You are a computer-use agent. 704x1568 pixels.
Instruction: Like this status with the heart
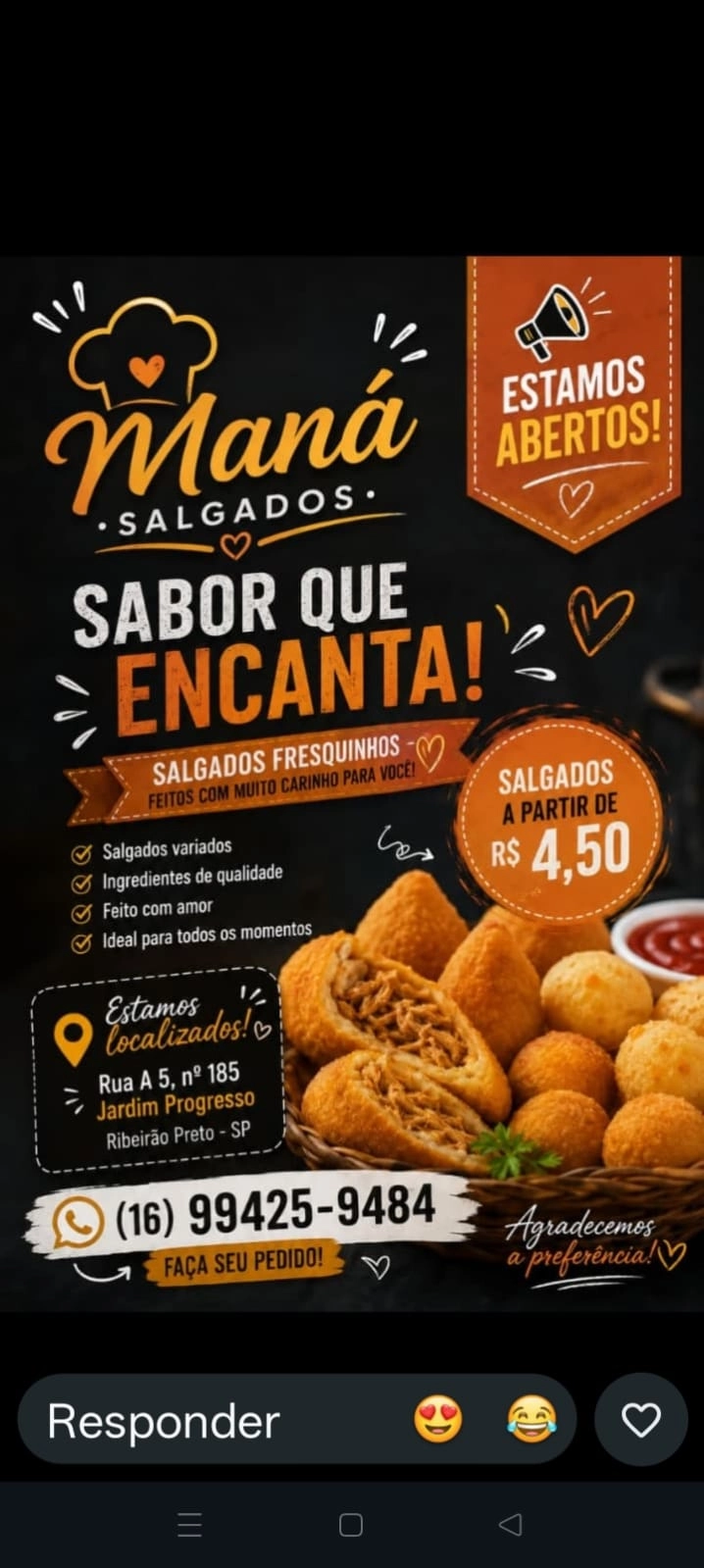(641, 1419)
